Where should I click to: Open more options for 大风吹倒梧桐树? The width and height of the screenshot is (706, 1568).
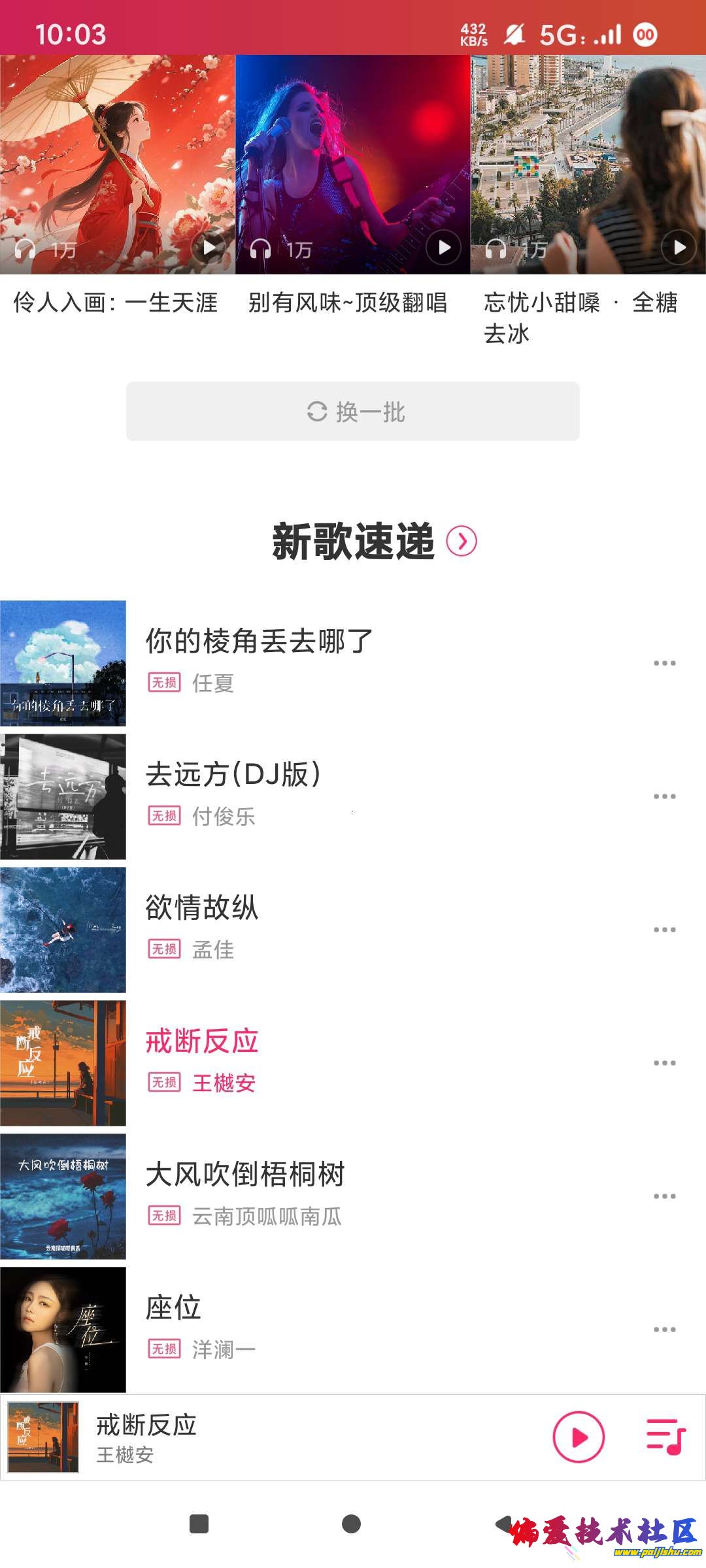coord(664,1196)
